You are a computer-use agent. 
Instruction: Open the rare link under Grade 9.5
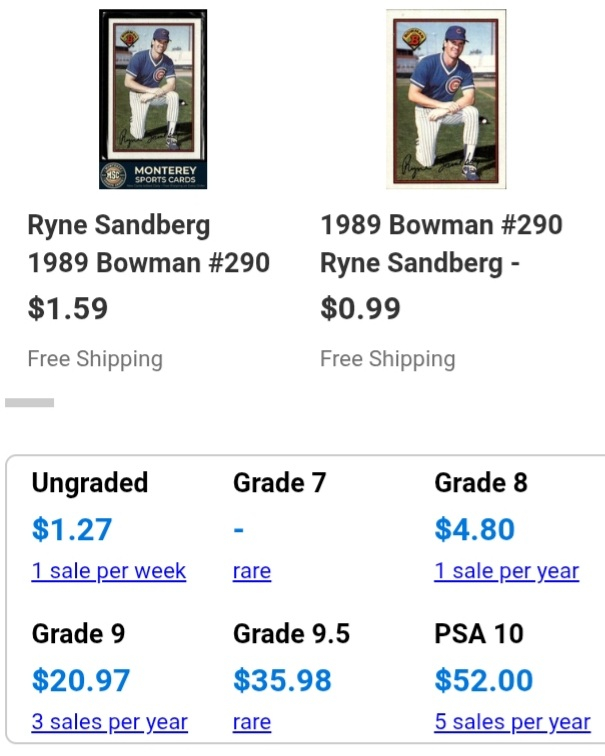252,722
